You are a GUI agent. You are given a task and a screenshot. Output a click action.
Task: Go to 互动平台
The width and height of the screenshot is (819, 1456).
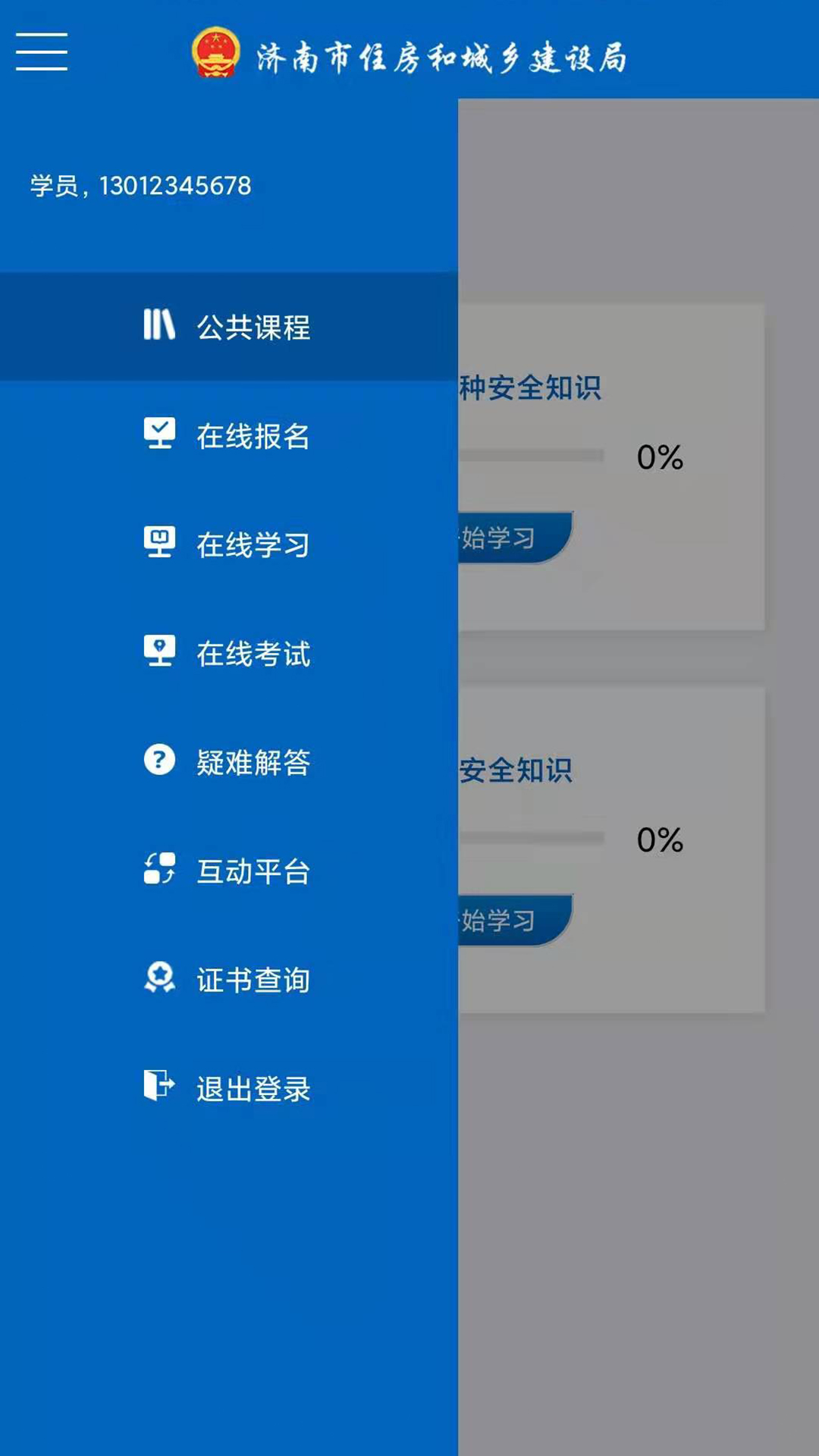[227, 871]
